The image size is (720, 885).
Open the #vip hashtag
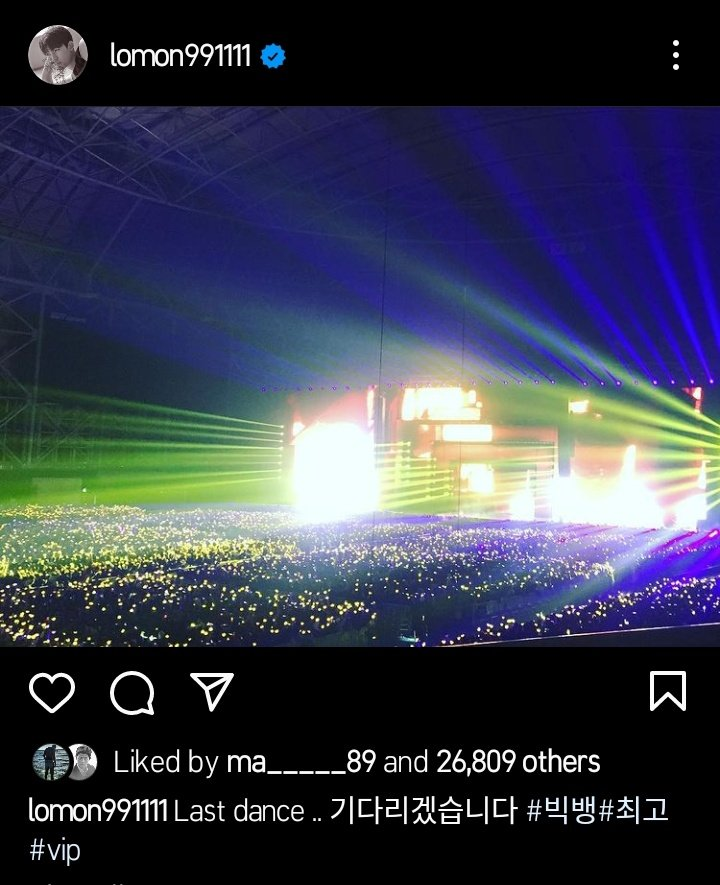coord(55,851)
